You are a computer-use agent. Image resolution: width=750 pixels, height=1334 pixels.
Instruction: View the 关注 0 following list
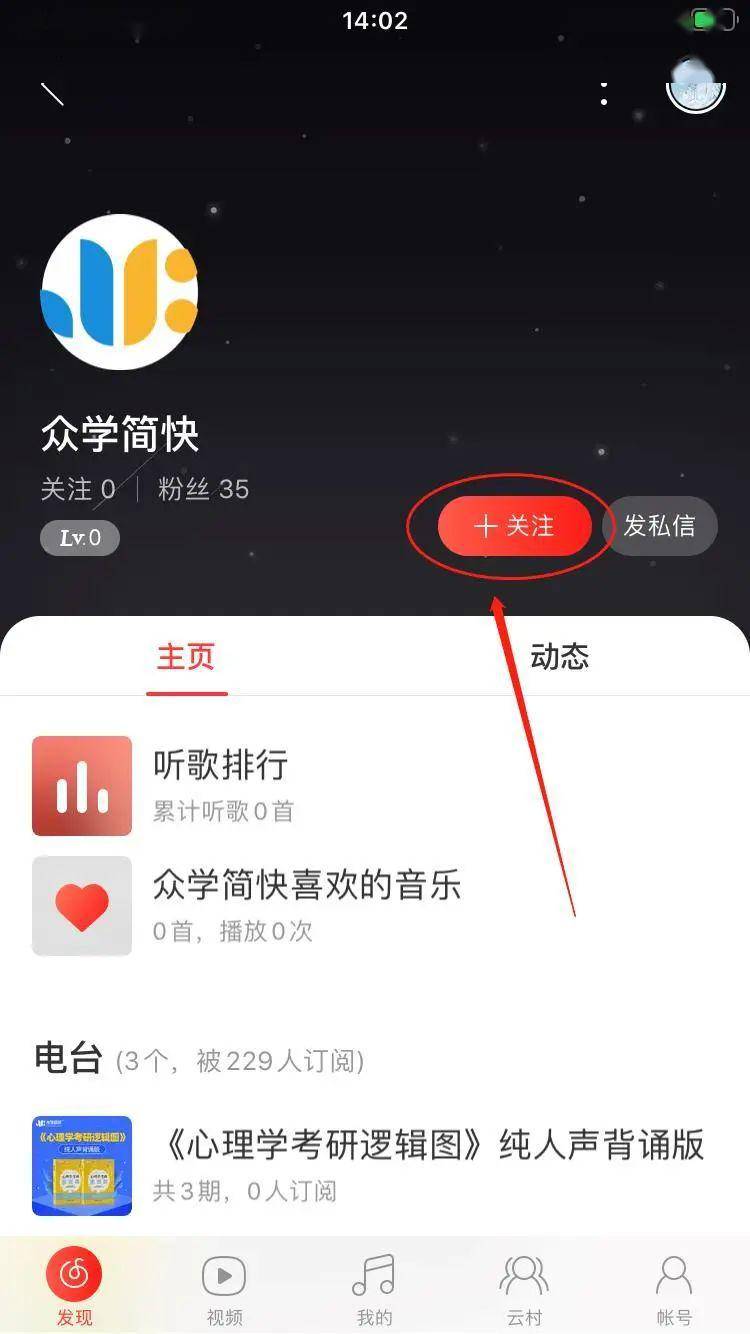78,489
